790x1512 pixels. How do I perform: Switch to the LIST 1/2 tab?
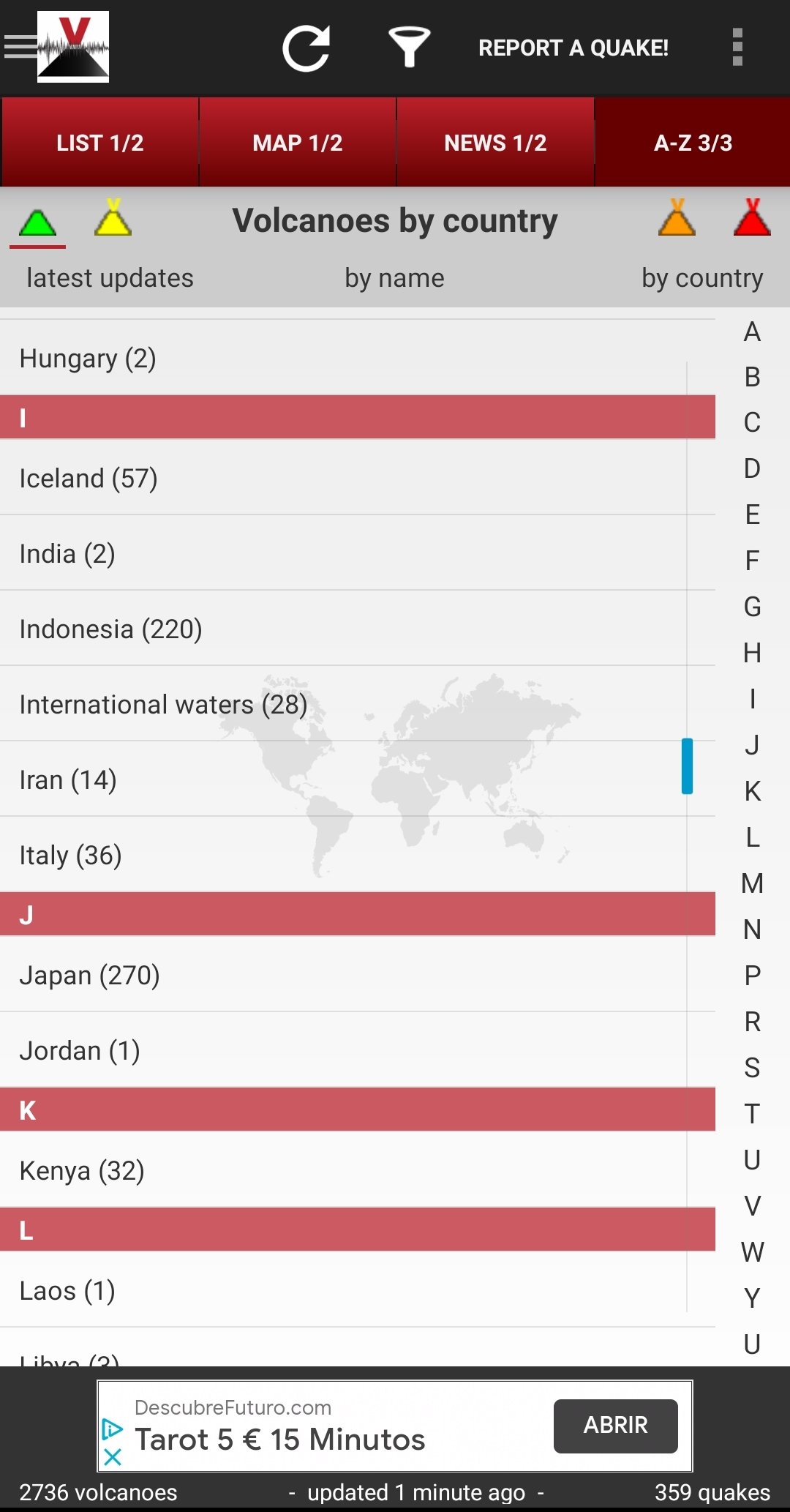click(100, 142)
